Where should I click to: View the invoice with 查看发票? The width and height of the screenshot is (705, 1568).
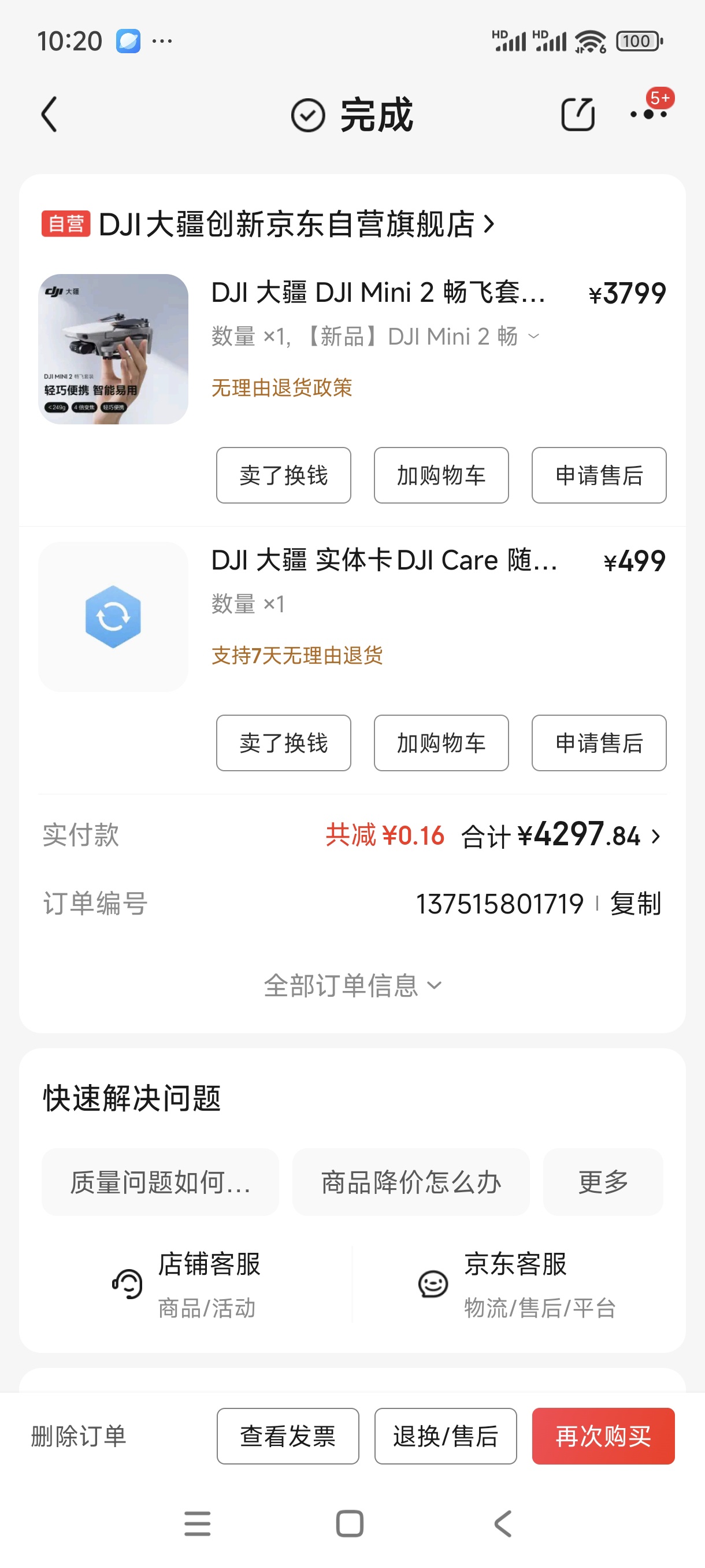point(288,1436)
